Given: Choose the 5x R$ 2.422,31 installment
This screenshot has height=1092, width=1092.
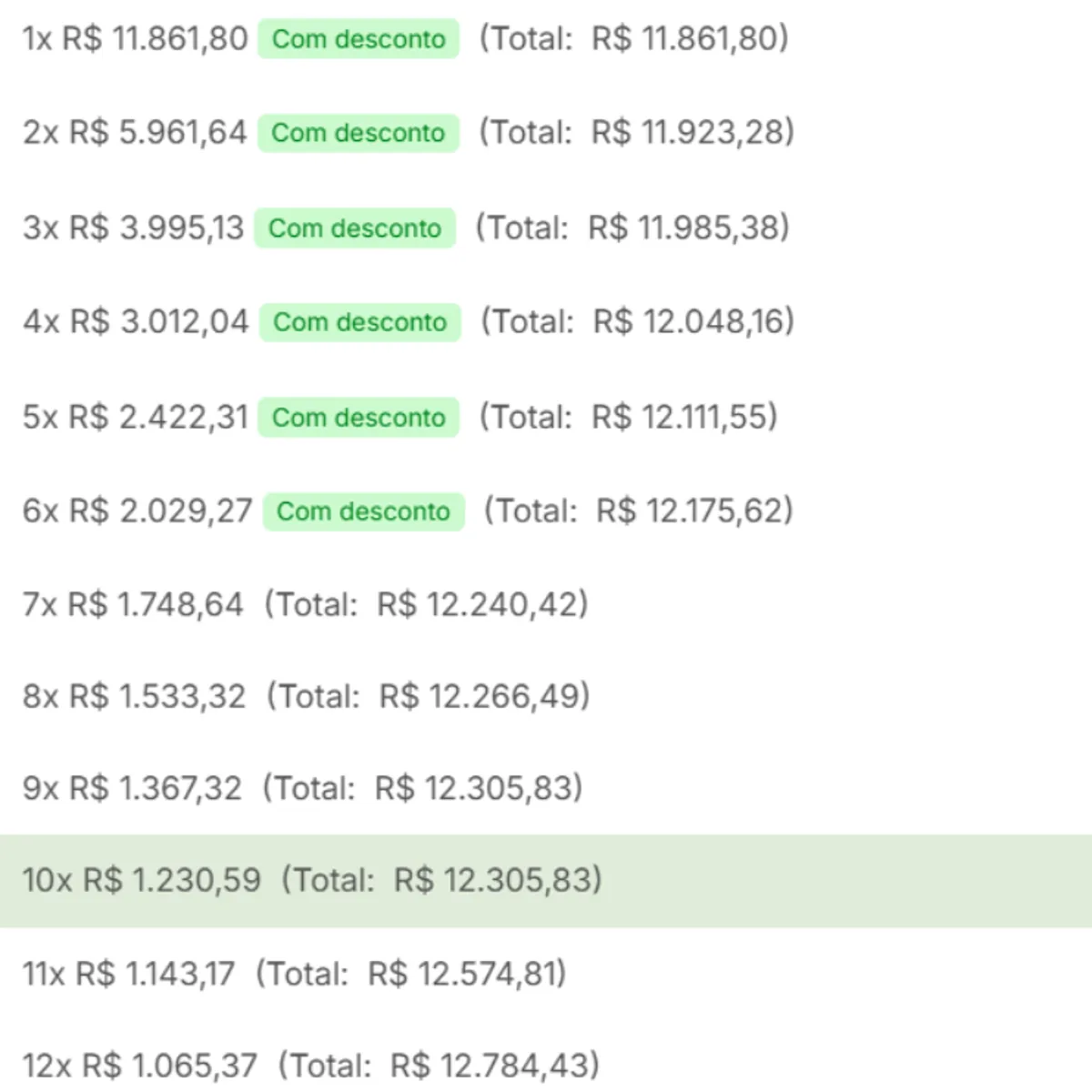Looking at the screenshot, I should pos(135,418).
